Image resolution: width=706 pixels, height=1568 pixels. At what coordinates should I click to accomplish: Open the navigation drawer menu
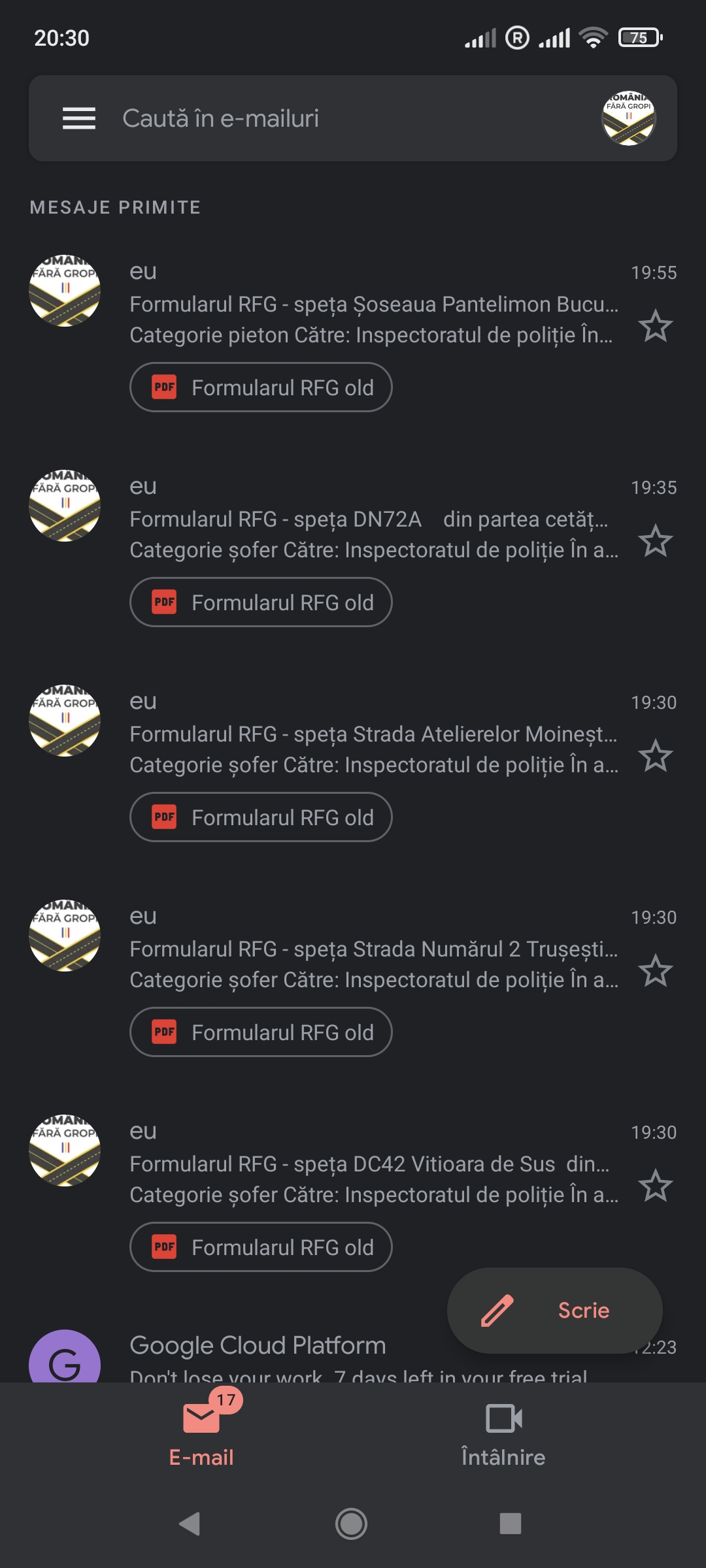click(x=79, y=118)
